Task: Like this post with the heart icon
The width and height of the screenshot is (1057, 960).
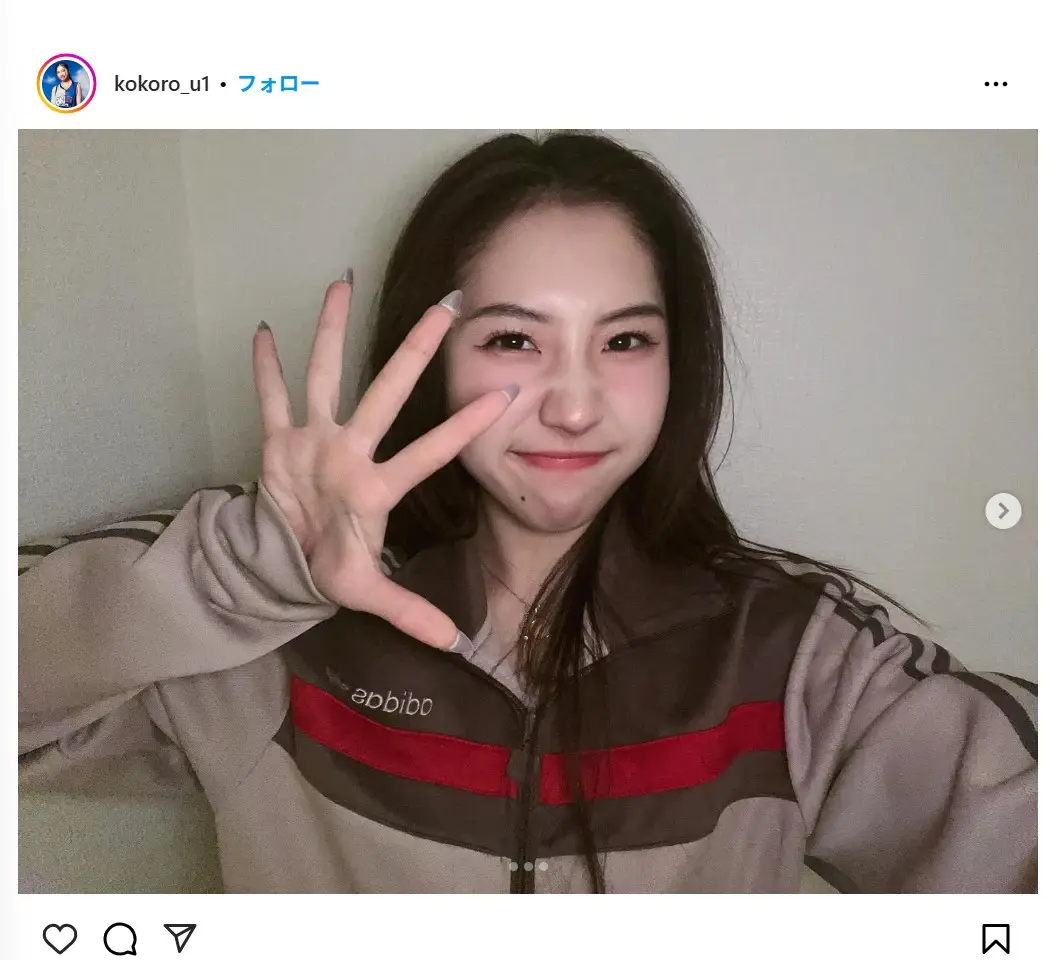Action: coord(60,938)
